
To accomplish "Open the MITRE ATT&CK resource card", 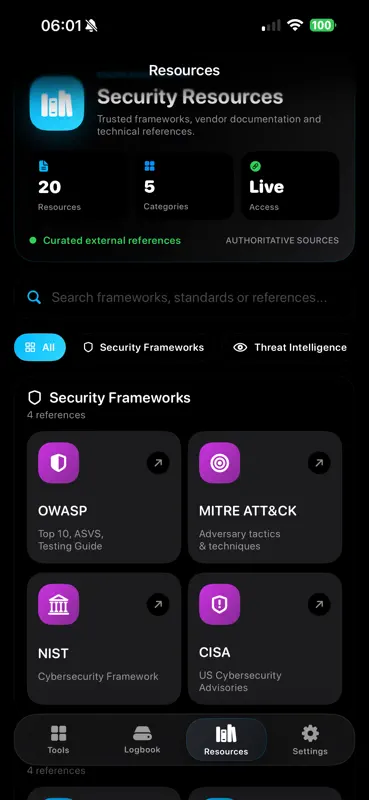I will [x=265, y=497].
